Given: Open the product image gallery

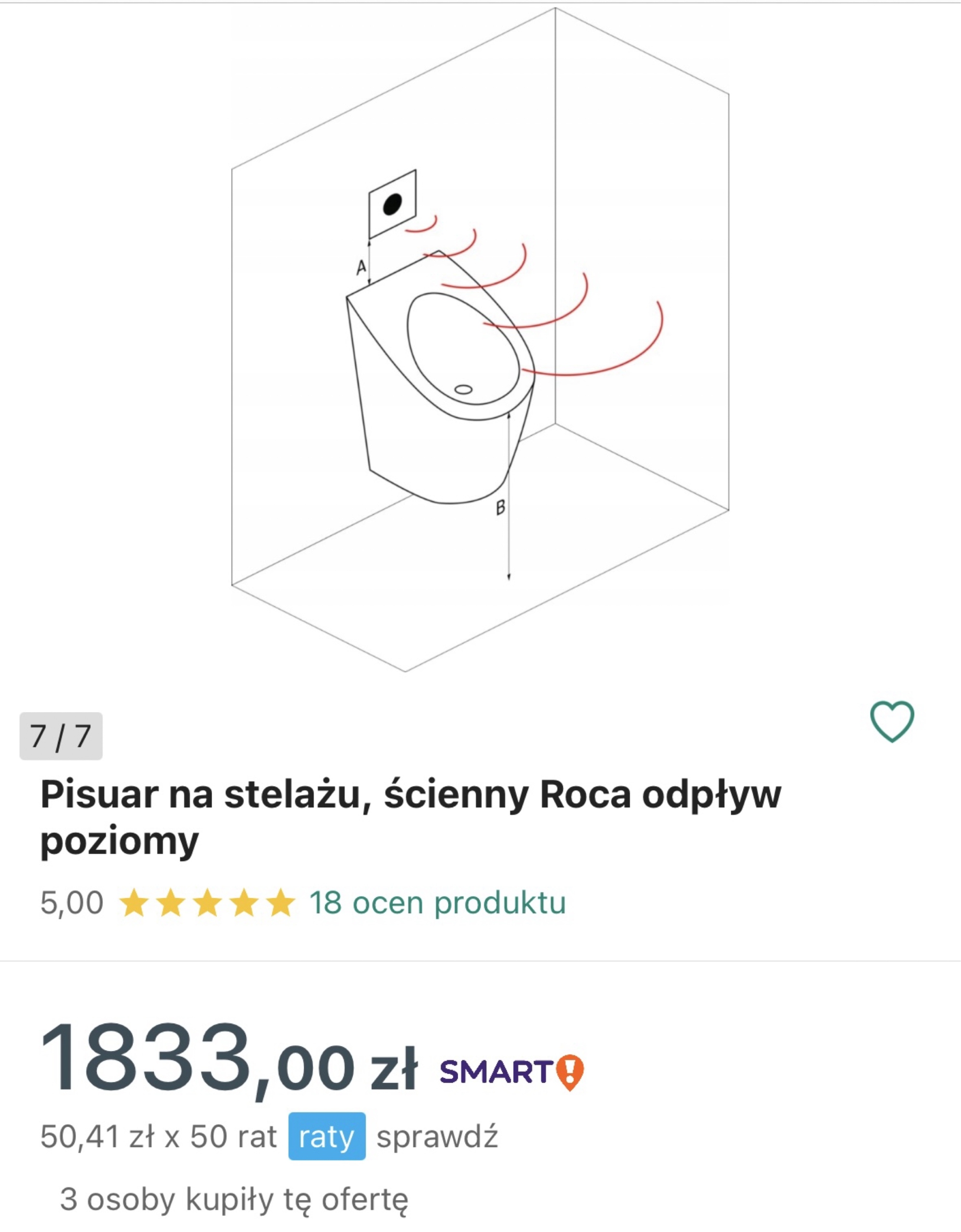Looking at the screenshot, I should tap(480, 338).
